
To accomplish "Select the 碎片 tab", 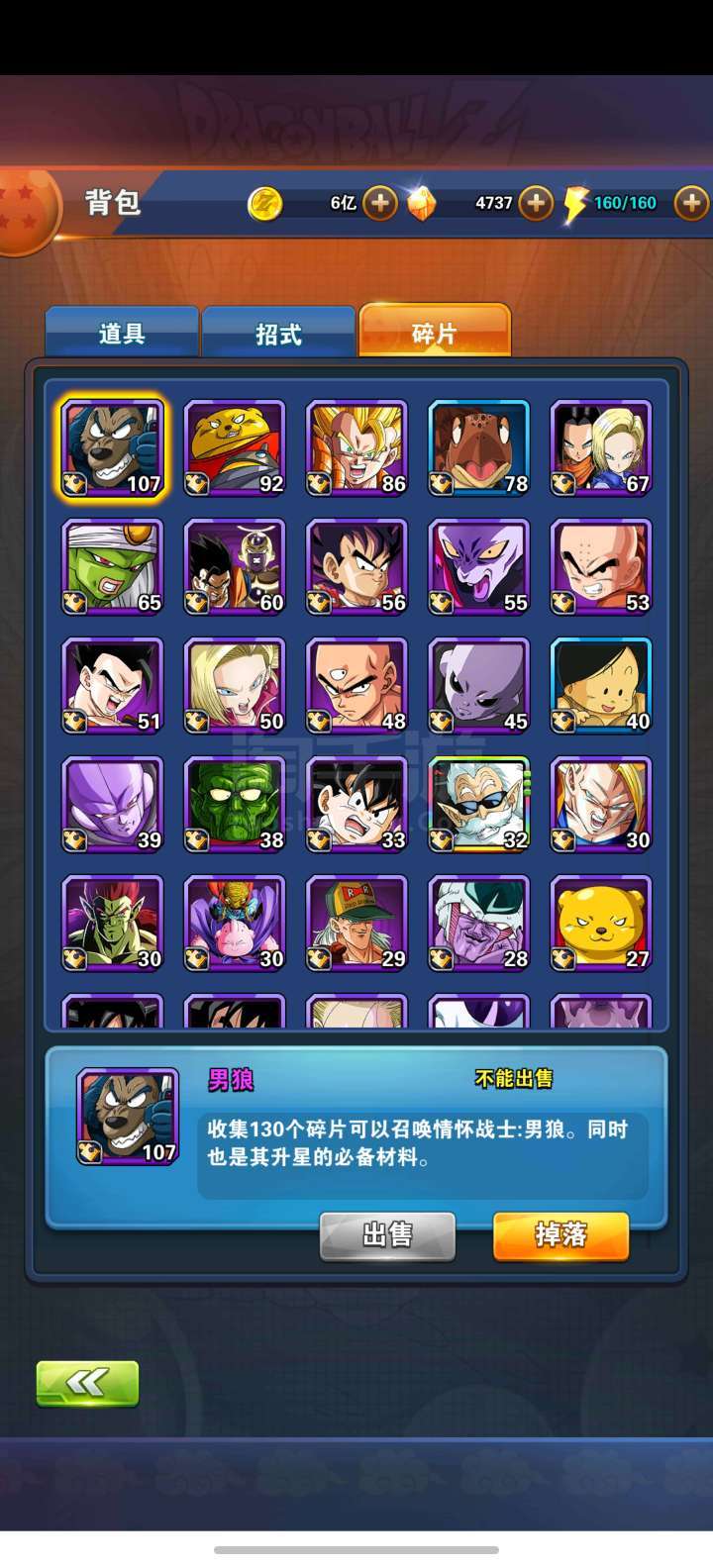I will tap(435, 331).
